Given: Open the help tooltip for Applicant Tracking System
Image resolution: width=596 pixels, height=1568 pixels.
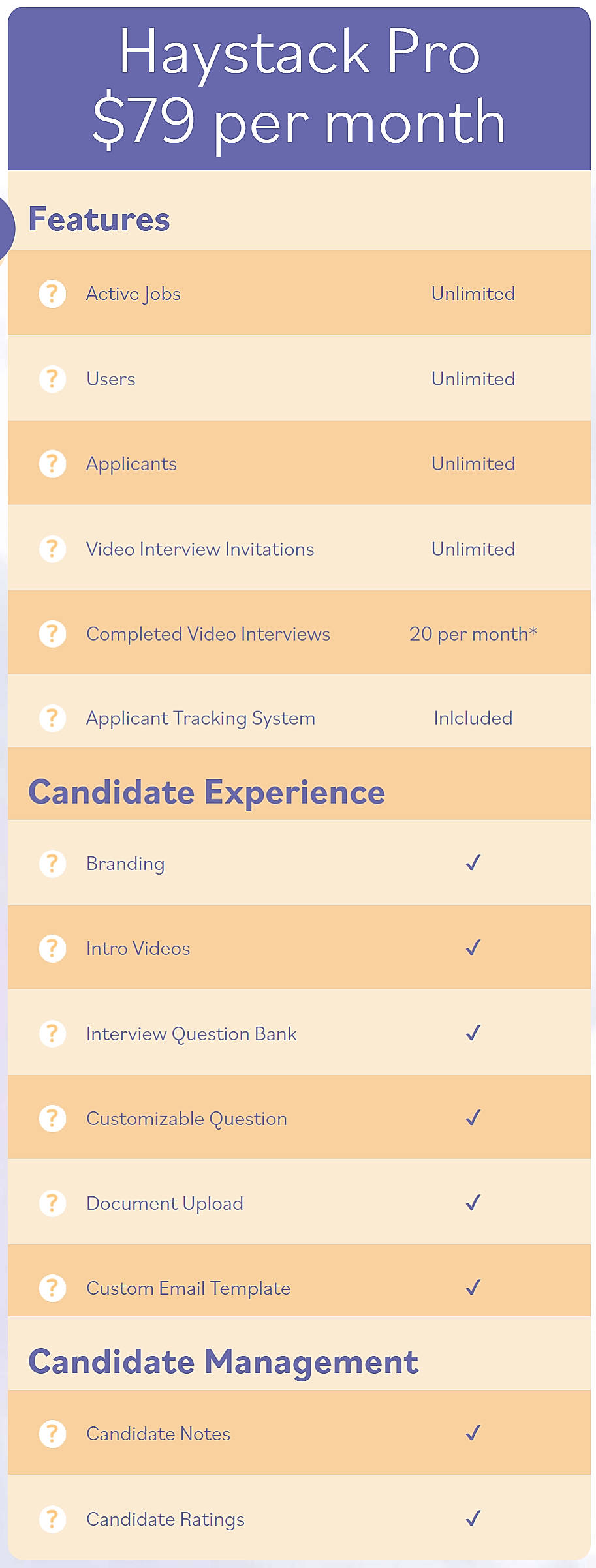Looking at the screenshot, I should (52, 718).
